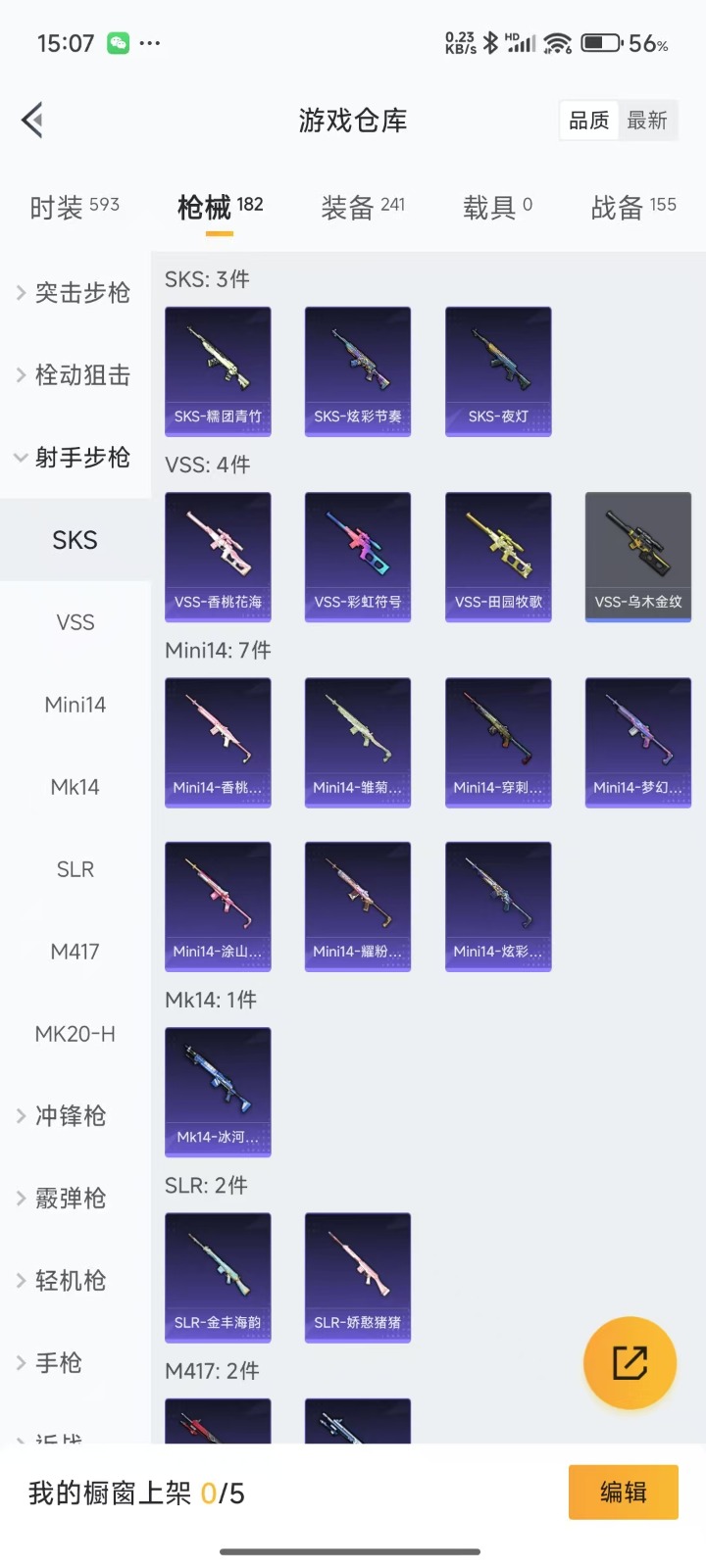
Task: View the Mk14-冰河 skin
Action: [x=218, y=1091]
